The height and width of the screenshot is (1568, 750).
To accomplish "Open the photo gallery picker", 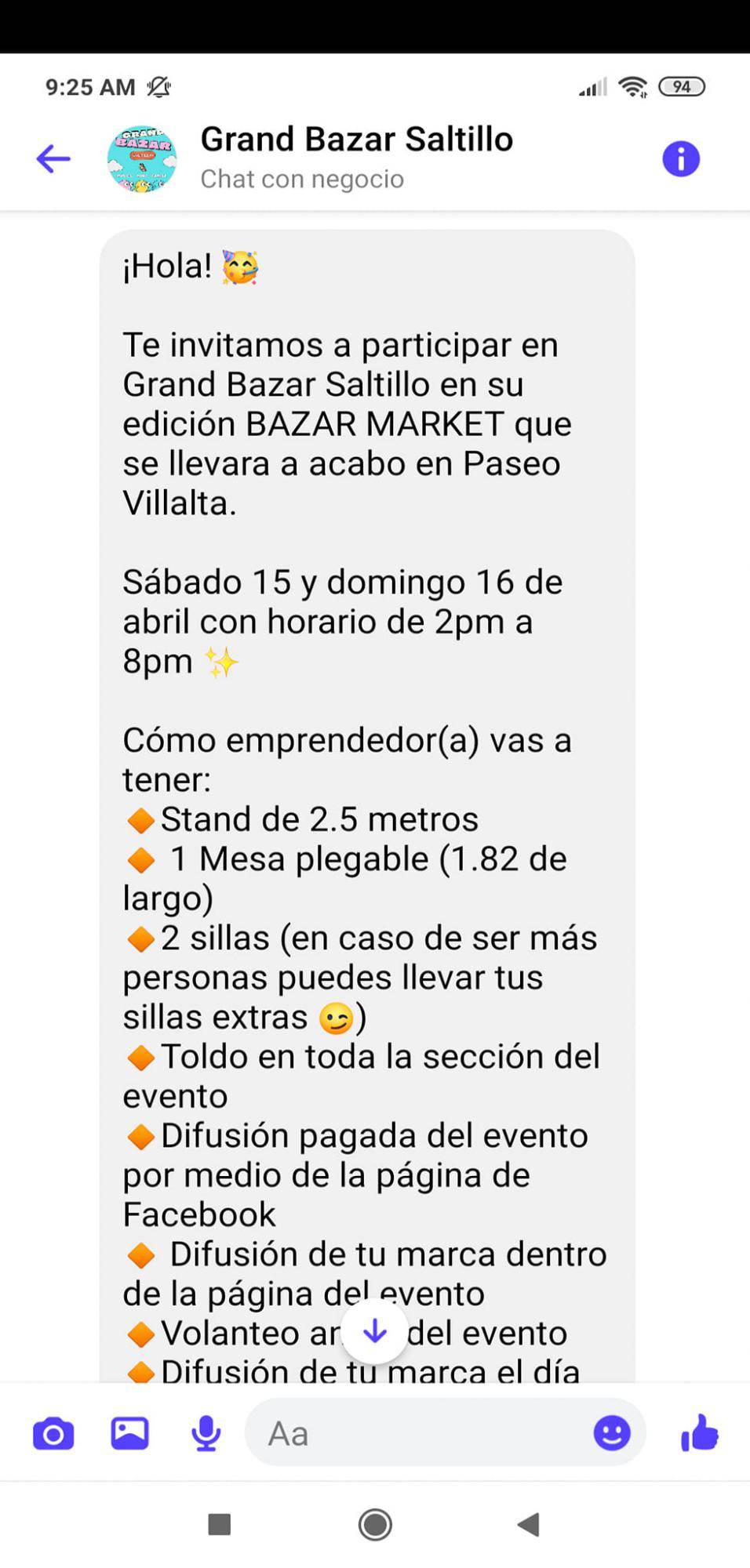I will coord(130,1433).
